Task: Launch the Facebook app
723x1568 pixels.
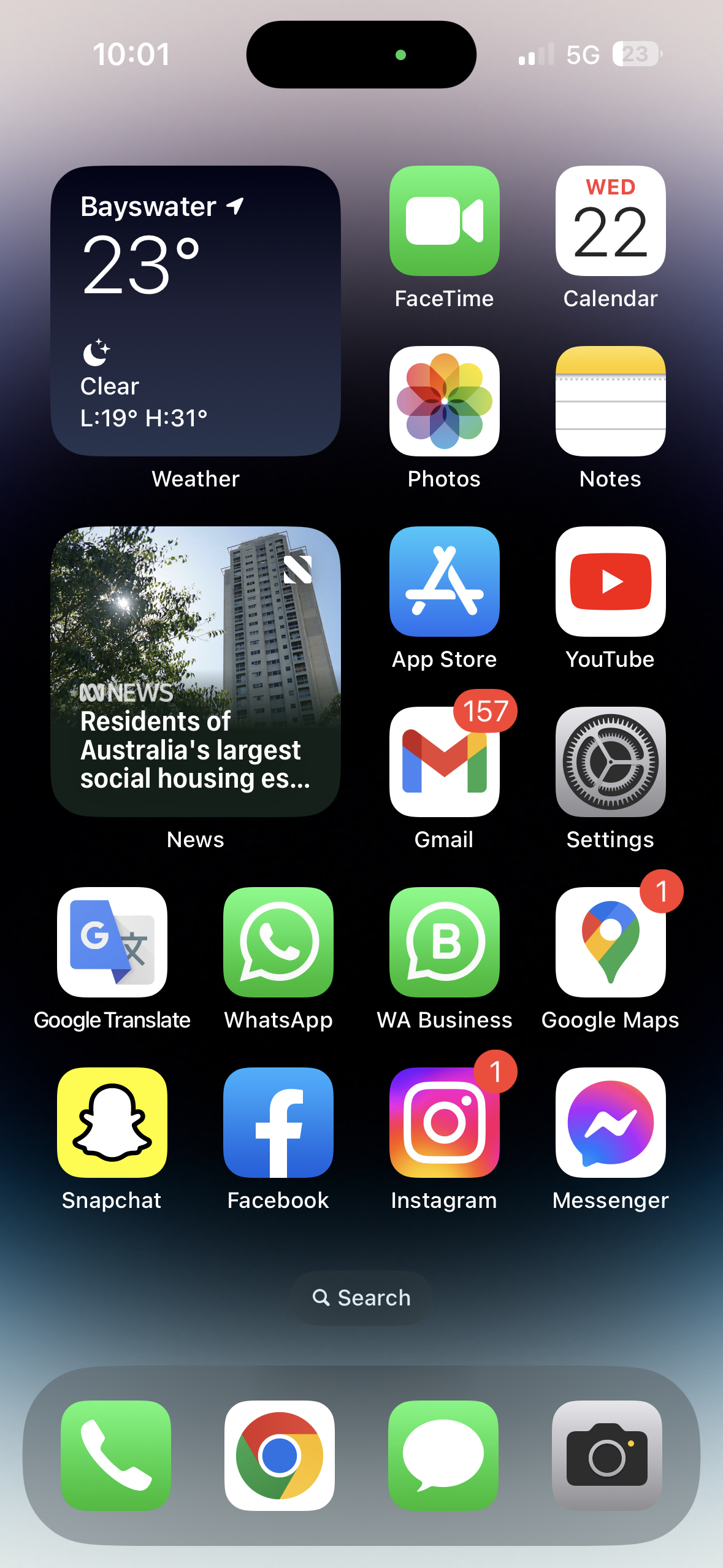Action: pyautogui.click(x=278, y=1123)
